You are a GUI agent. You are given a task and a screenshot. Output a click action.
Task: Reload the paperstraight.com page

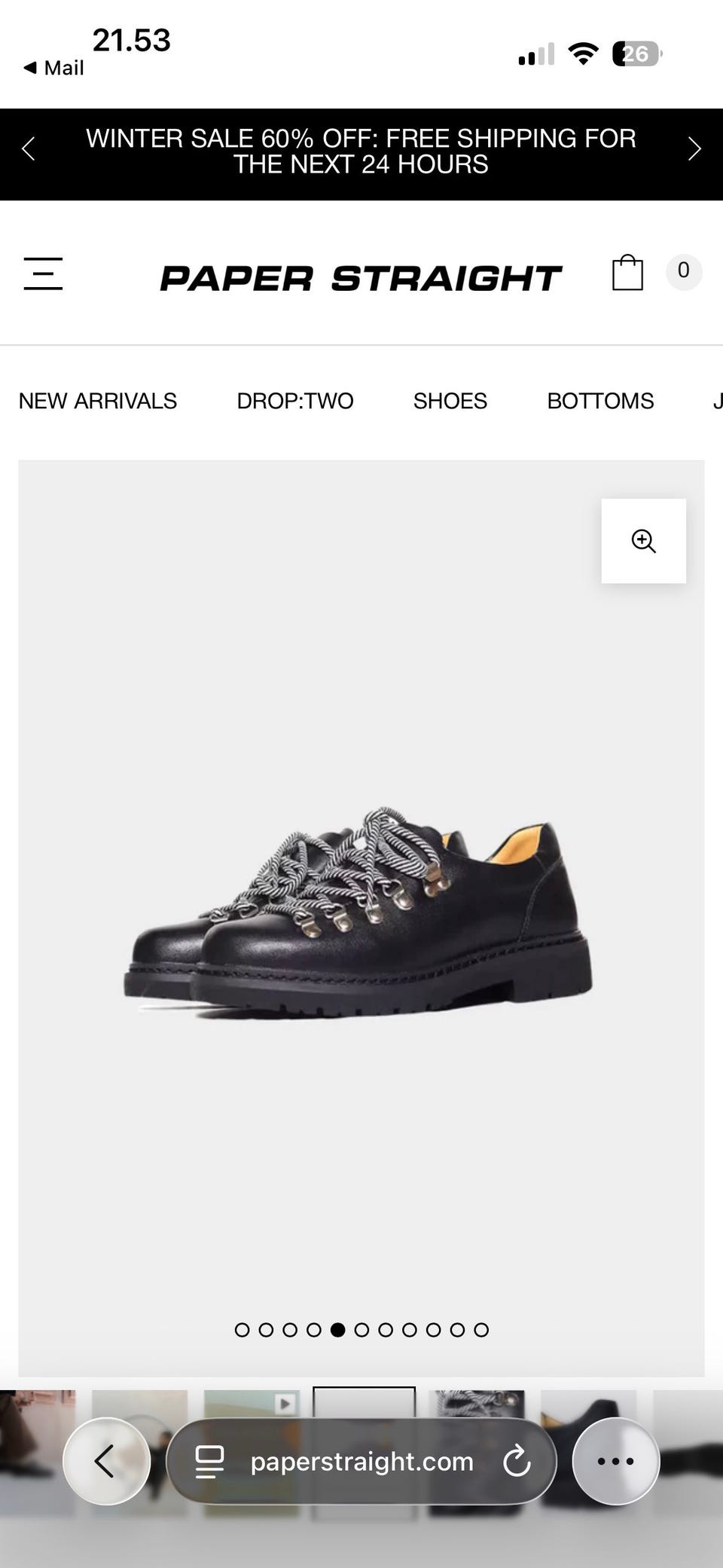pyautogui.click(x=517, y=1462)
